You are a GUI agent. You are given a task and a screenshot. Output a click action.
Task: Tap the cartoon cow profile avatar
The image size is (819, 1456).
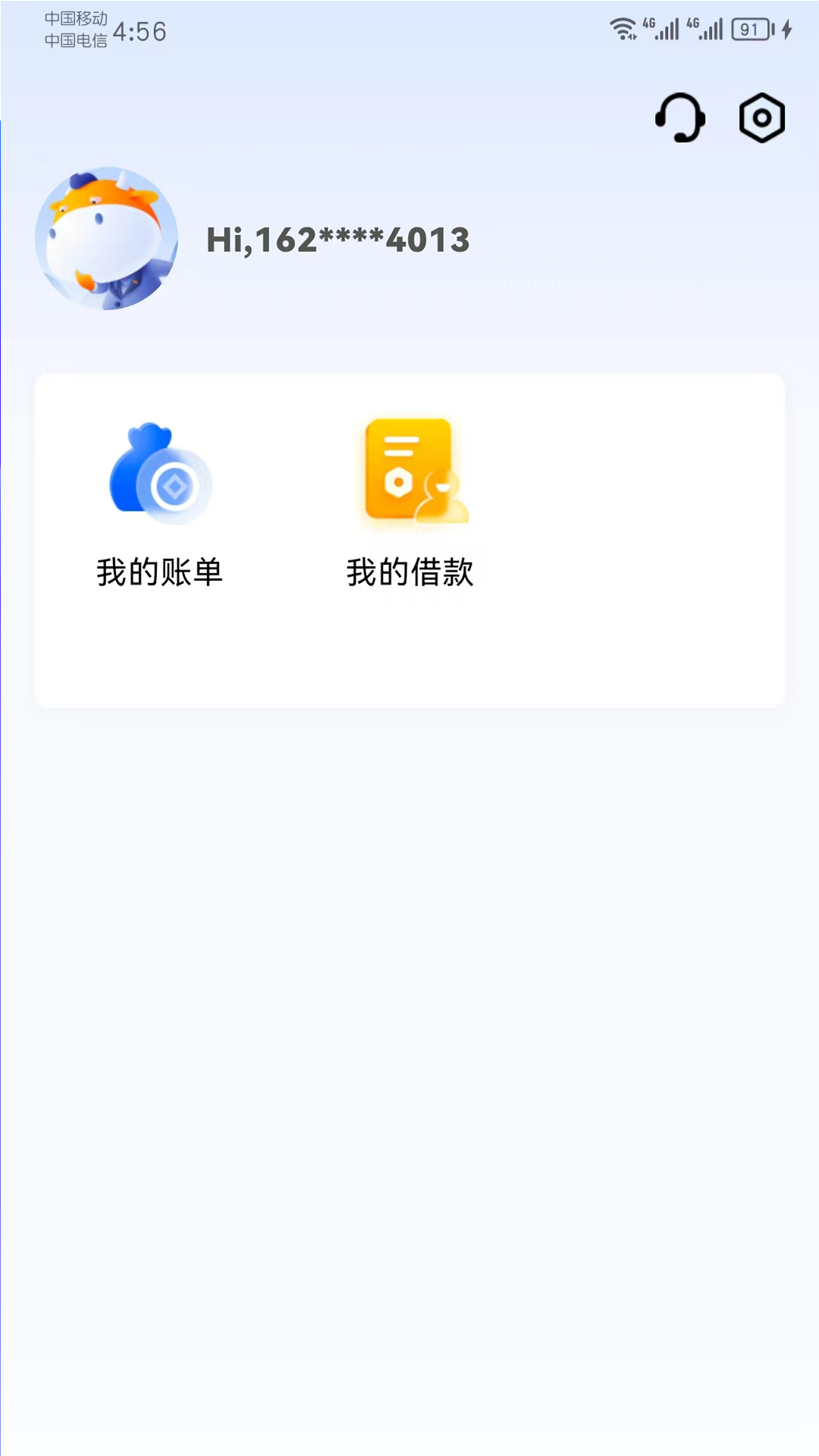(107, 238)
